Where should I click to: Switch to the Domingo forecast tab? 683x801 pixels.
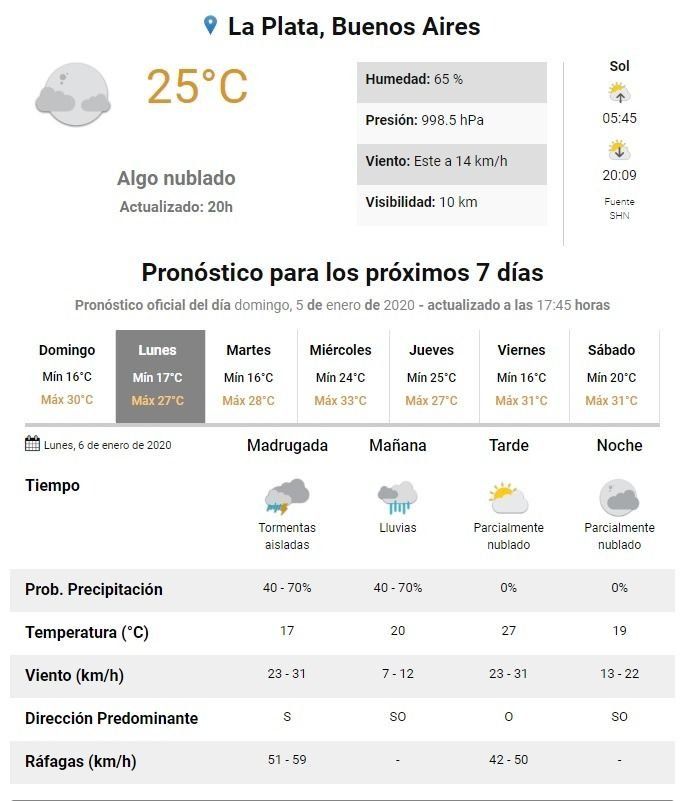67,375
